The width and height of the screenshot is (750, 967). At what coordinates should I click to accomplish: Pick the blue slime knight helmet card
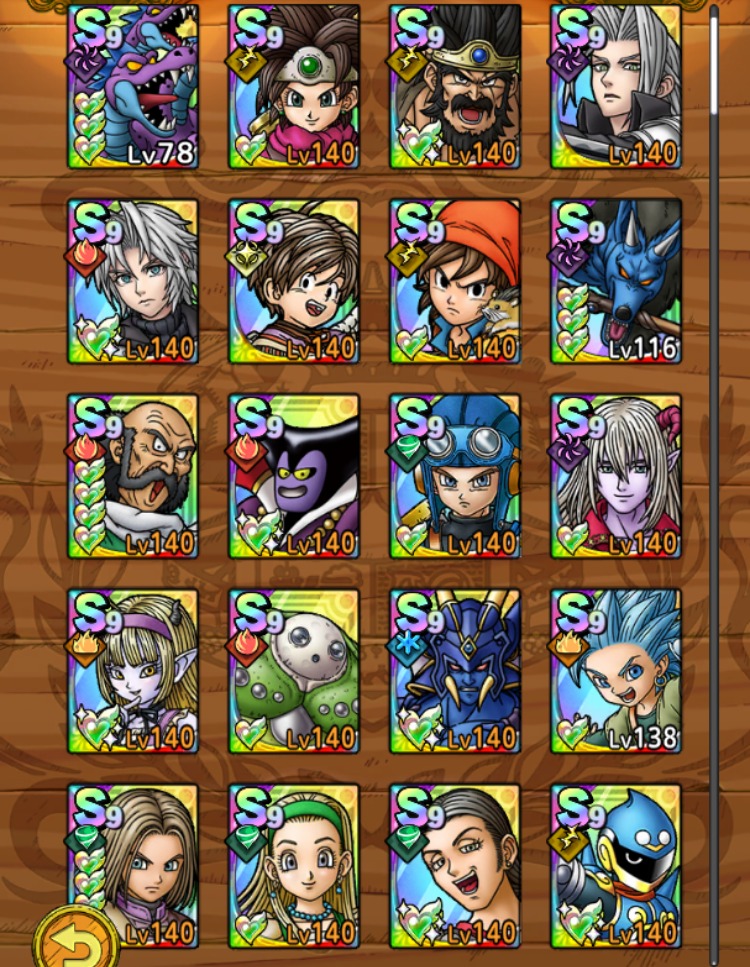pyautogui.click(x=616, y=866)
